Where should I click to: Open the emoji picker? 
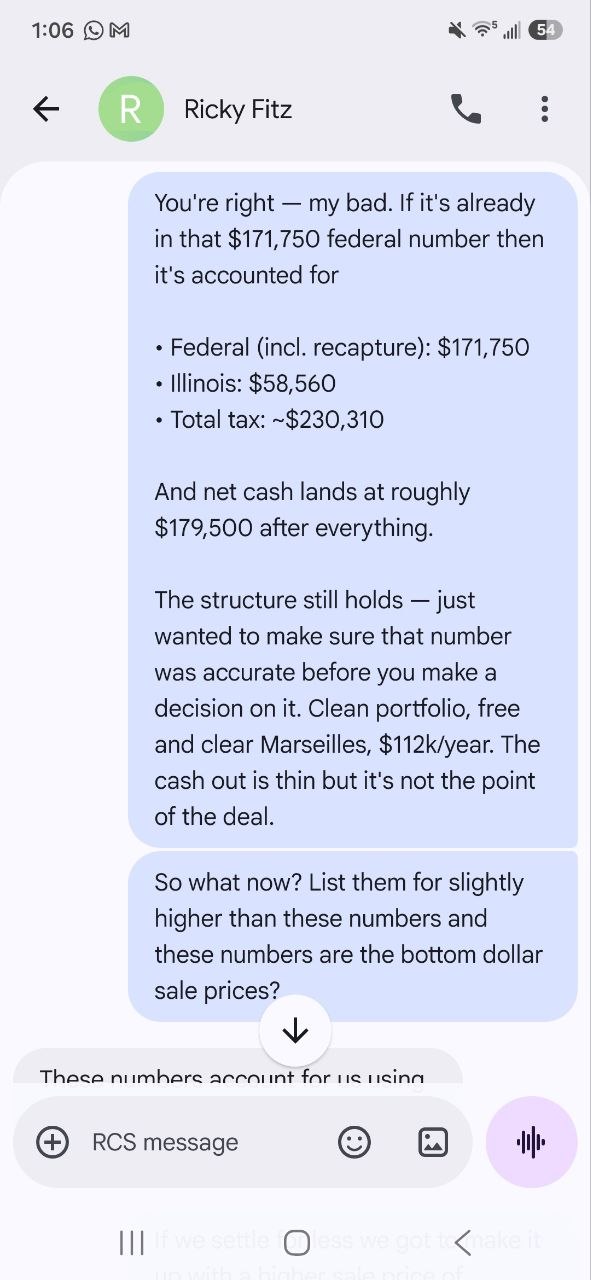[354, 1142]
